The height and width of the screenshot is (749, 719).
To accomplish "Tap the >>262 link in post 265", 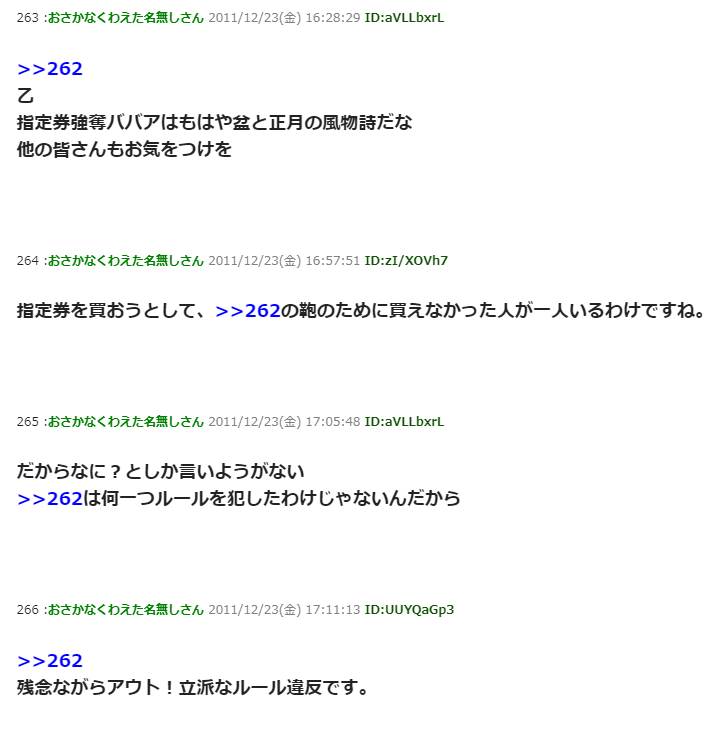I will pyautogui.click(x=50, y=498).
